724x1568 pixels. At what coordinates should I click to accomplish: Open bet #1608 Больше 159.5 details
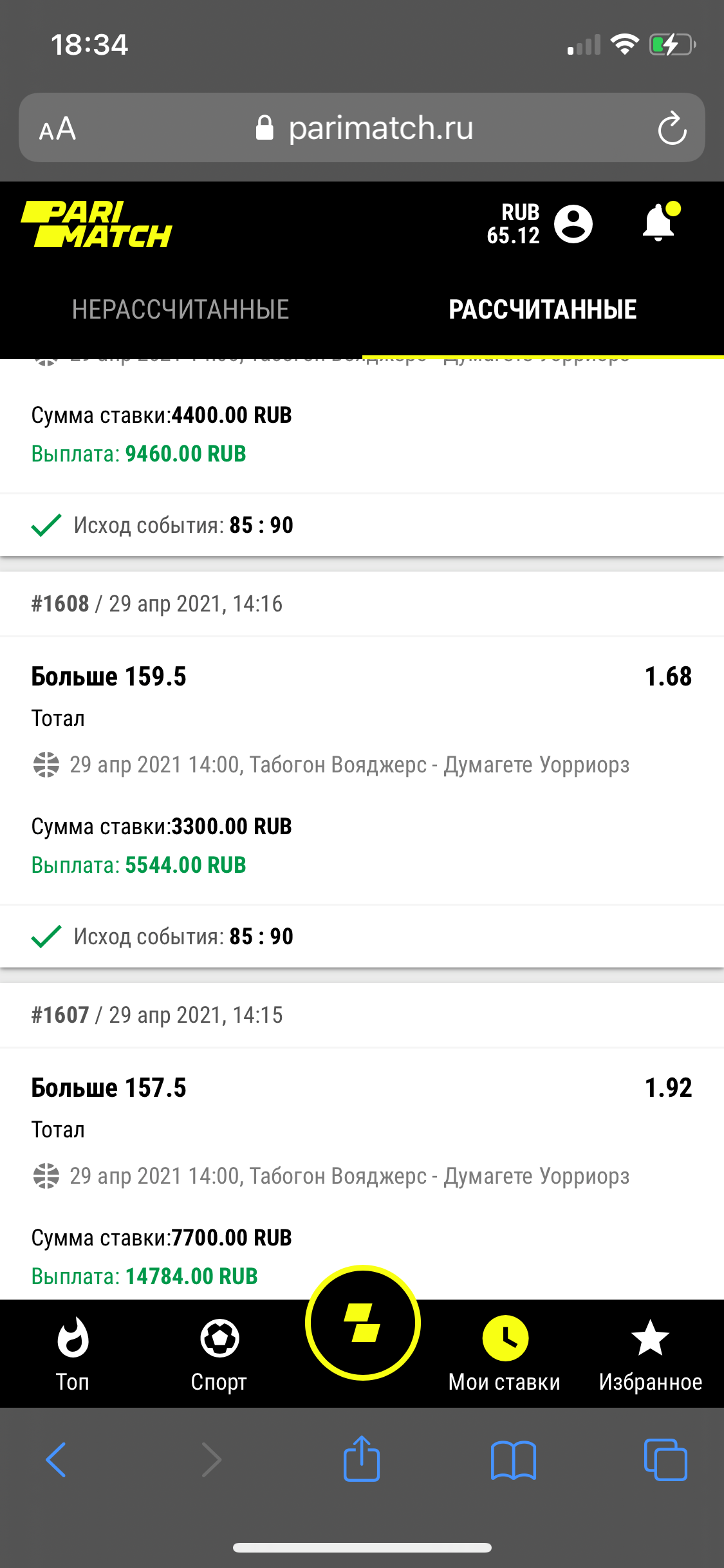pyautogui.click(x=109, y=677)
